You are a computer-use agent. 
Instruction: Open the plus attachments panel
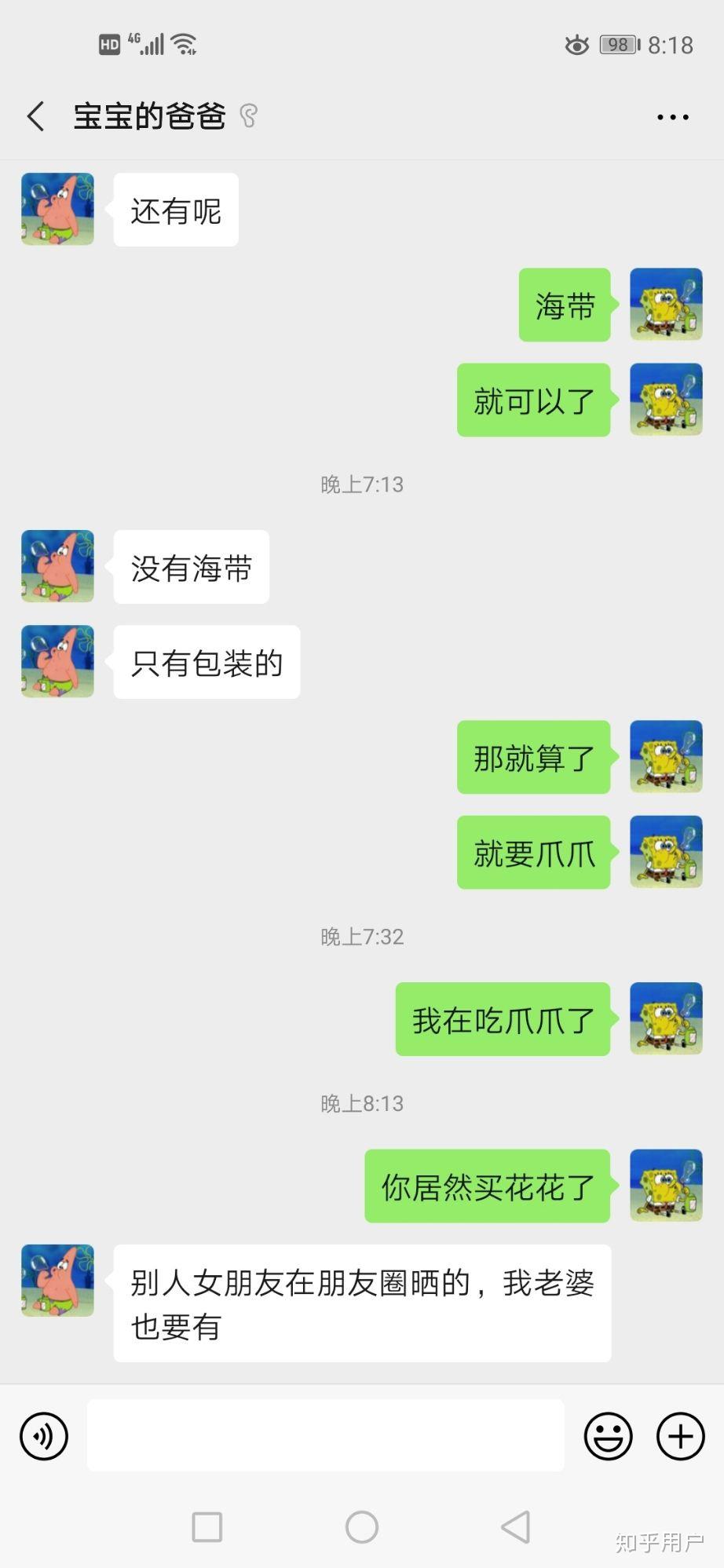(x=680, y=1436)
